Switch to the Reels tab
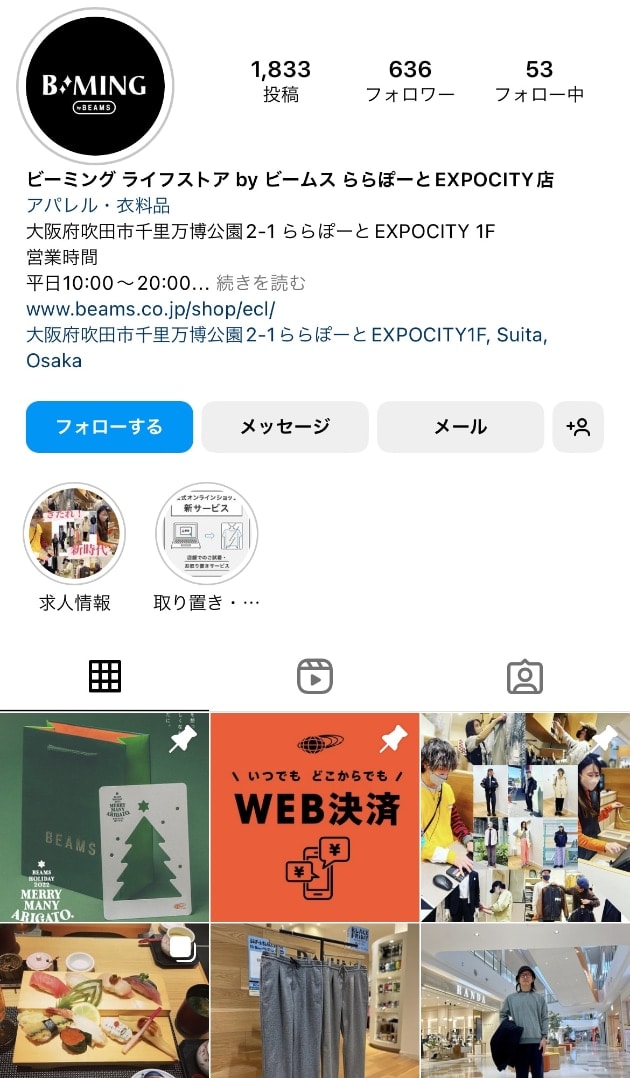Viewport: 630px width, 1078px height. [315, 677]
